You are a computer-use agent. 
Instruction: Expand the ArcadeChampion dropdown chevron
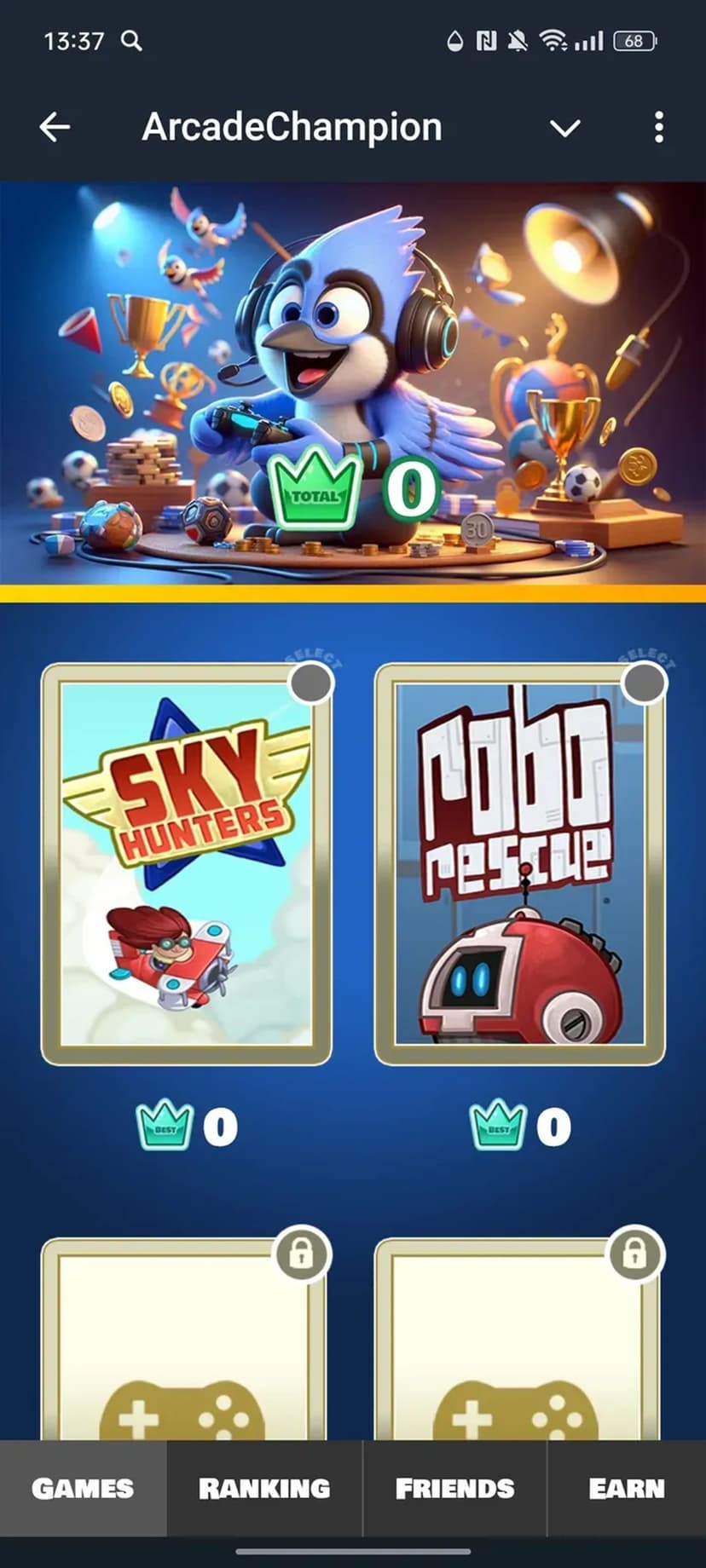tap(564, 129)
